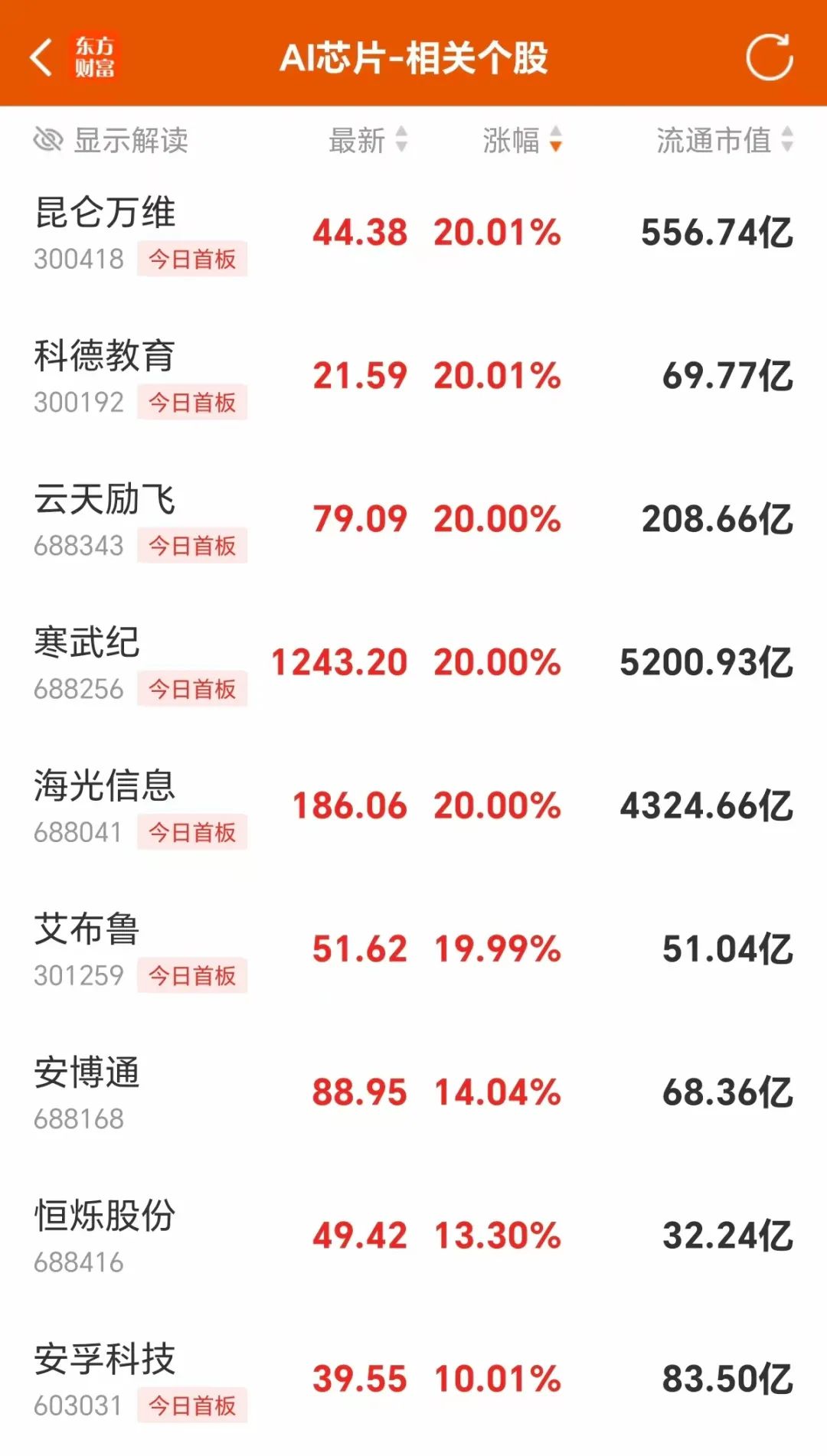827x1456 pixels.
Task: Open 艾布鲁 stock details
Action: [413, 949]
